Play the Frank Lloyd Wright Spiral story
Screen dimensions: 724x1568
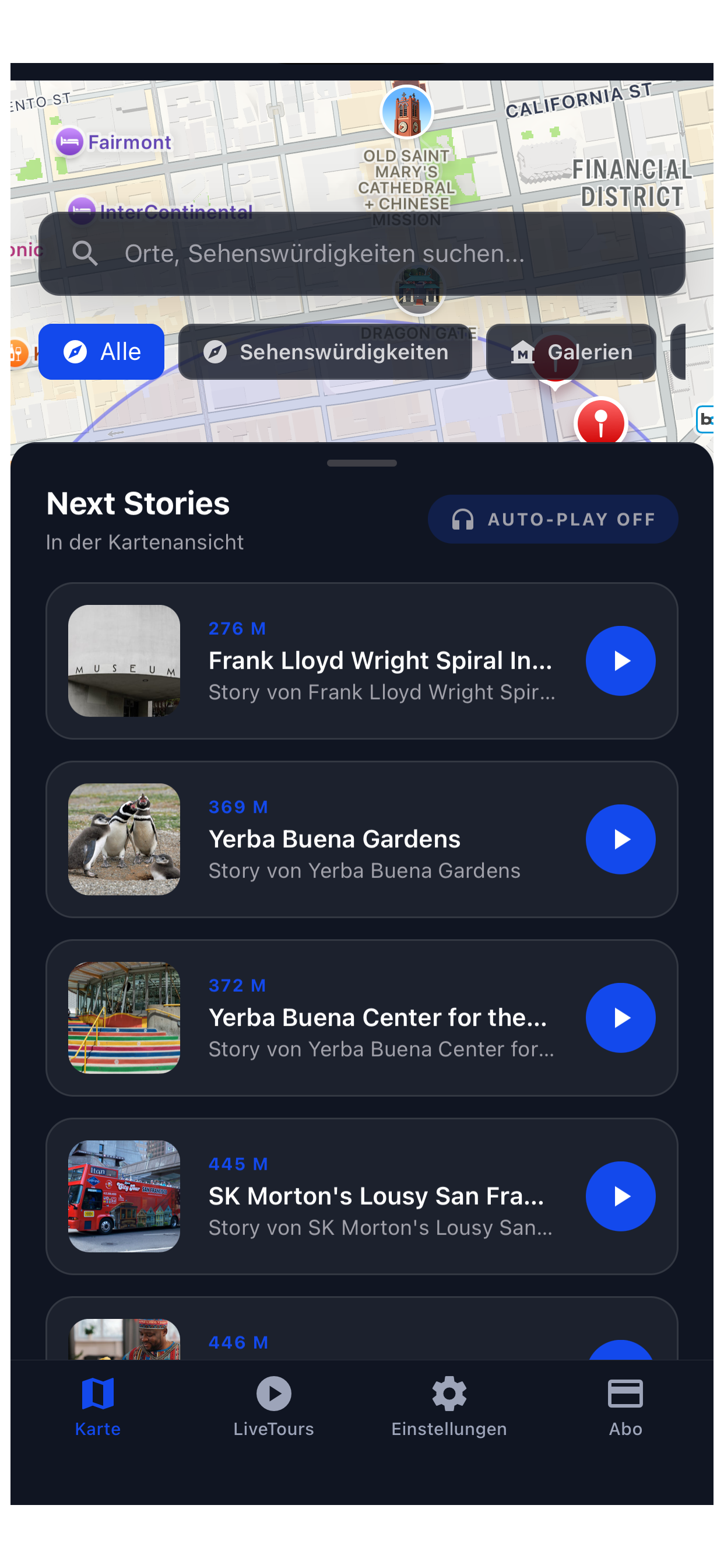coord(620,660)
